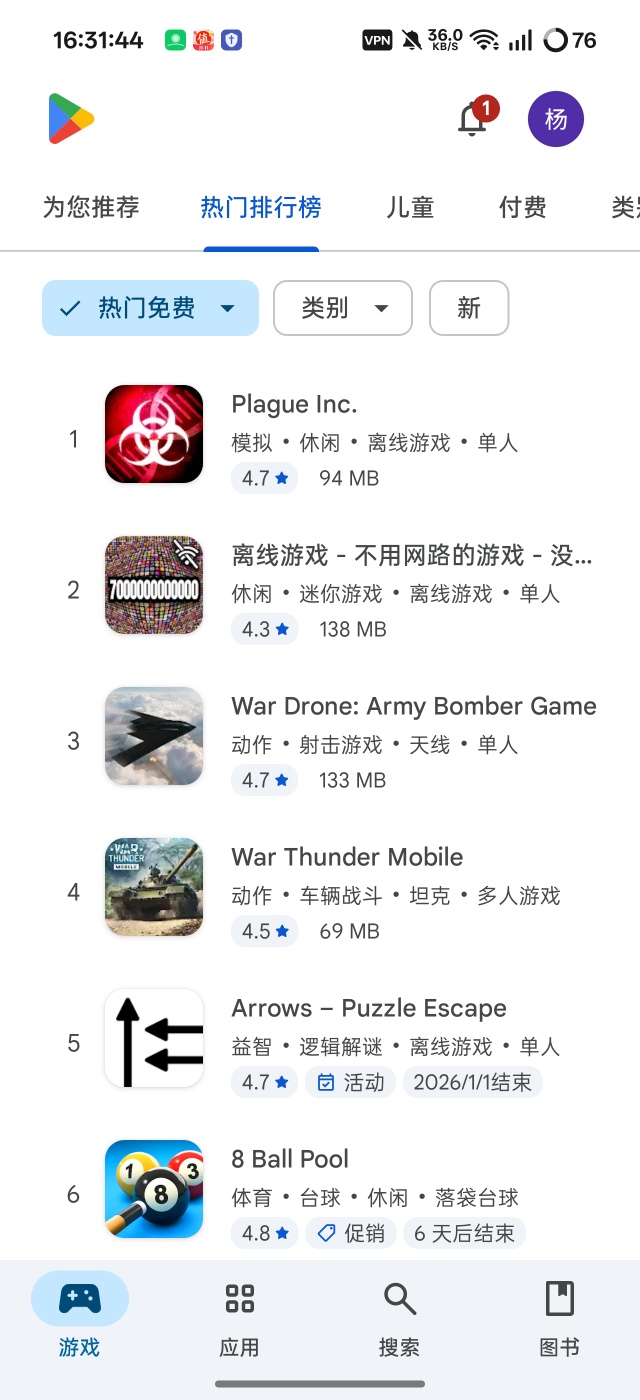Toggle the 新 filter chip
This screenshot has height=1400, width=640.
click(469, 308)
